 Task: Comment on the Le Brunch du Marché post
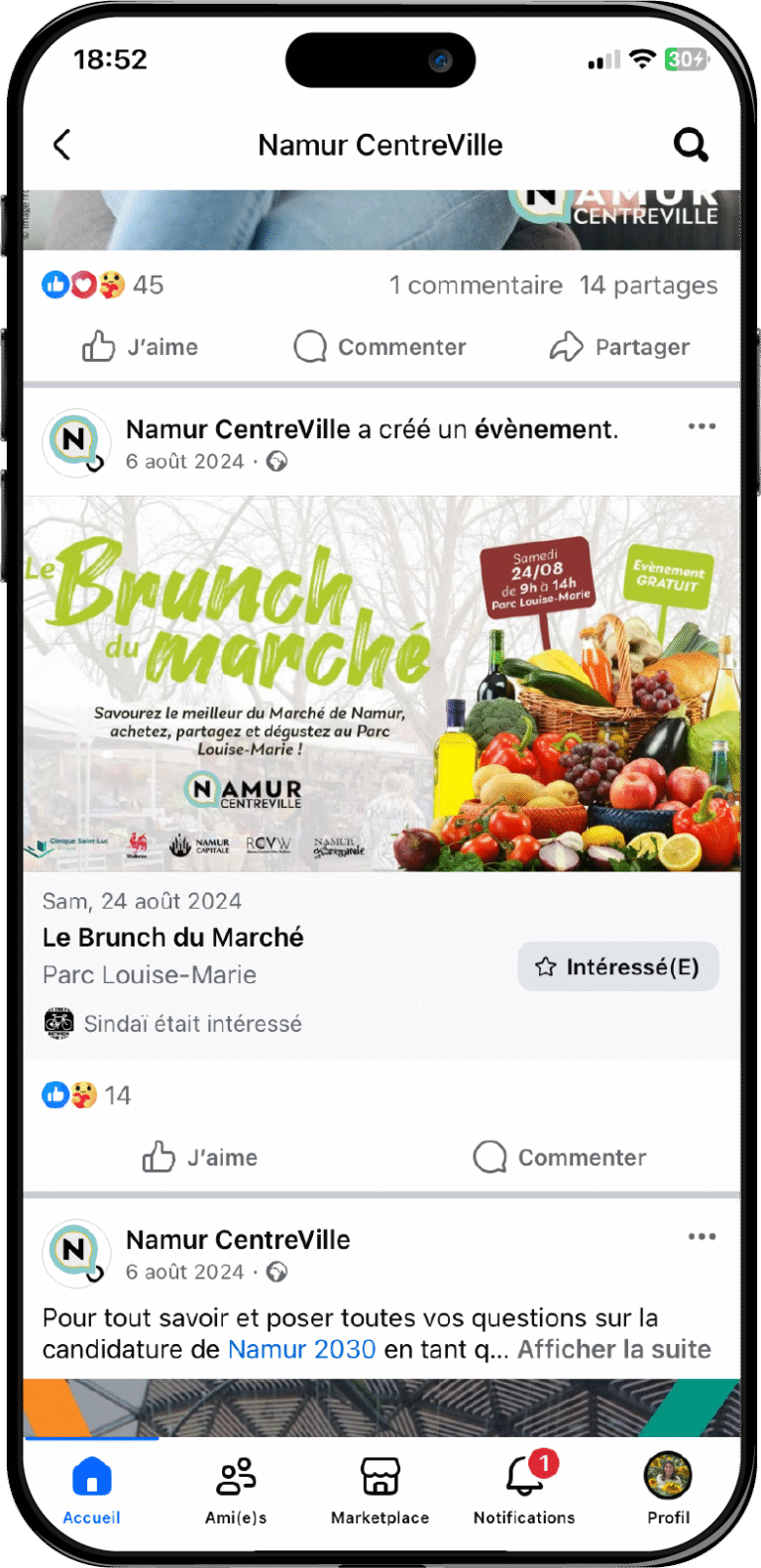click(x=560, y=1157)
